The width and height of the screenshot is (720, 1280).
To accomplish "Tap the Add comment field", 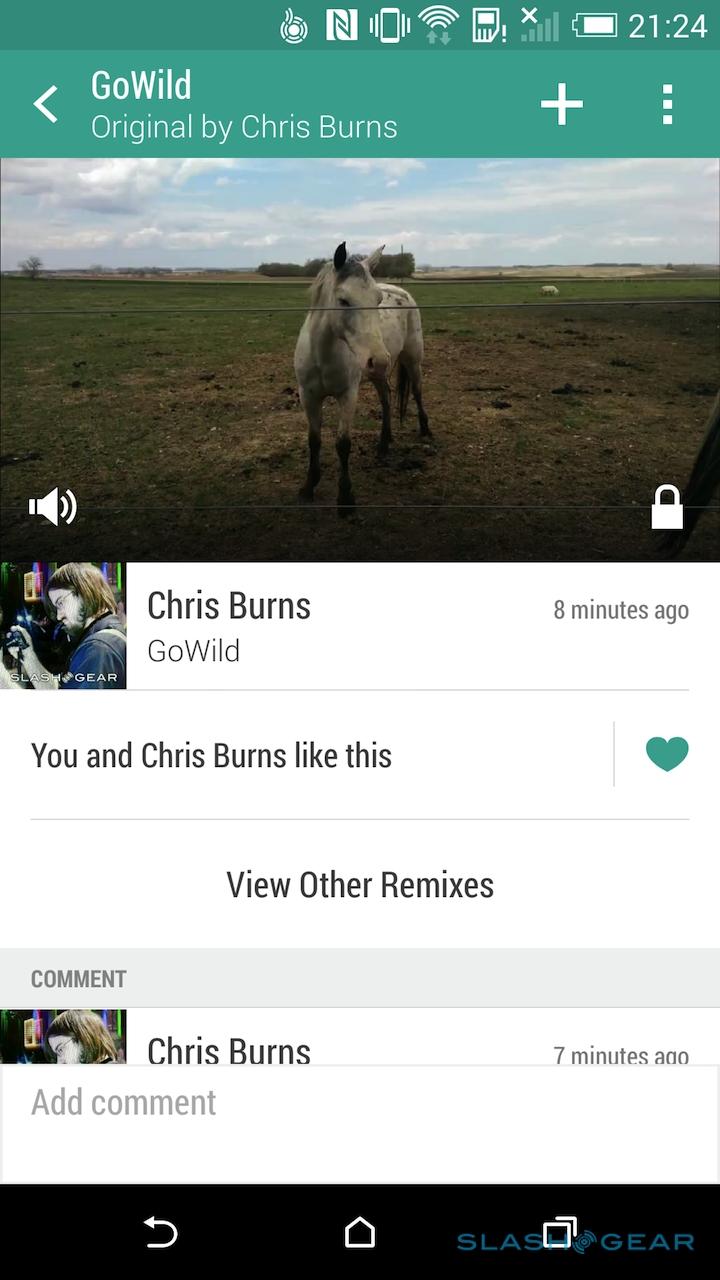I will [360, 1103].
